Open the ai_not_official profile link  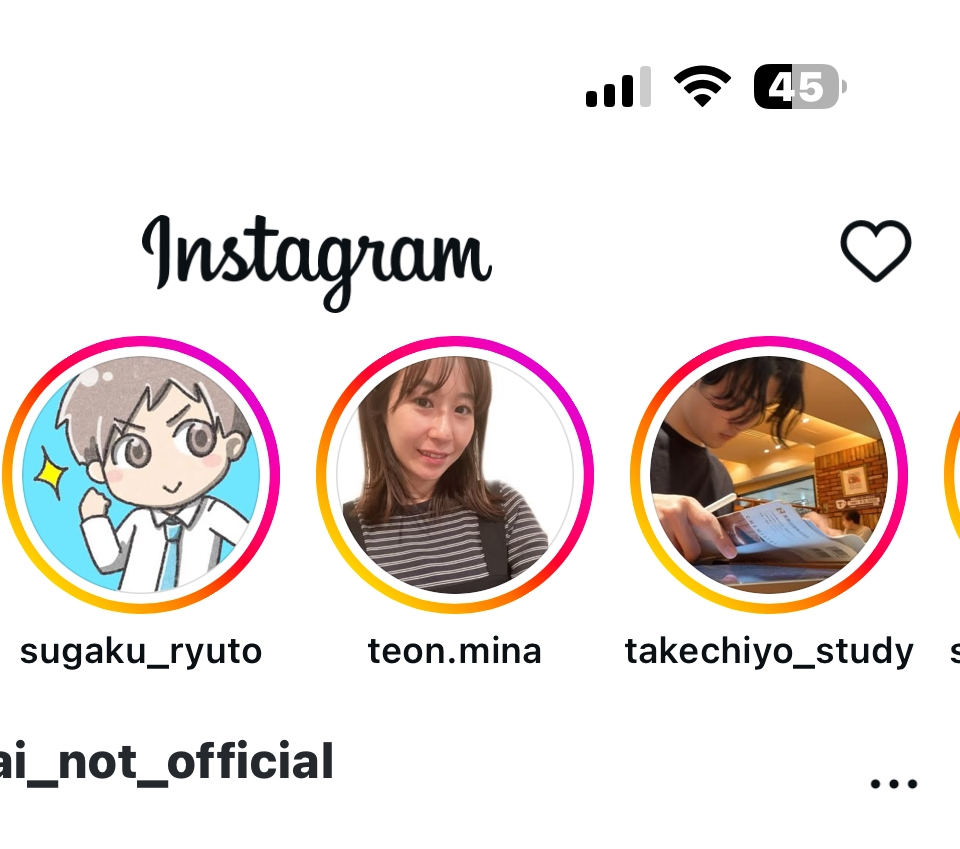click(166, 763)
